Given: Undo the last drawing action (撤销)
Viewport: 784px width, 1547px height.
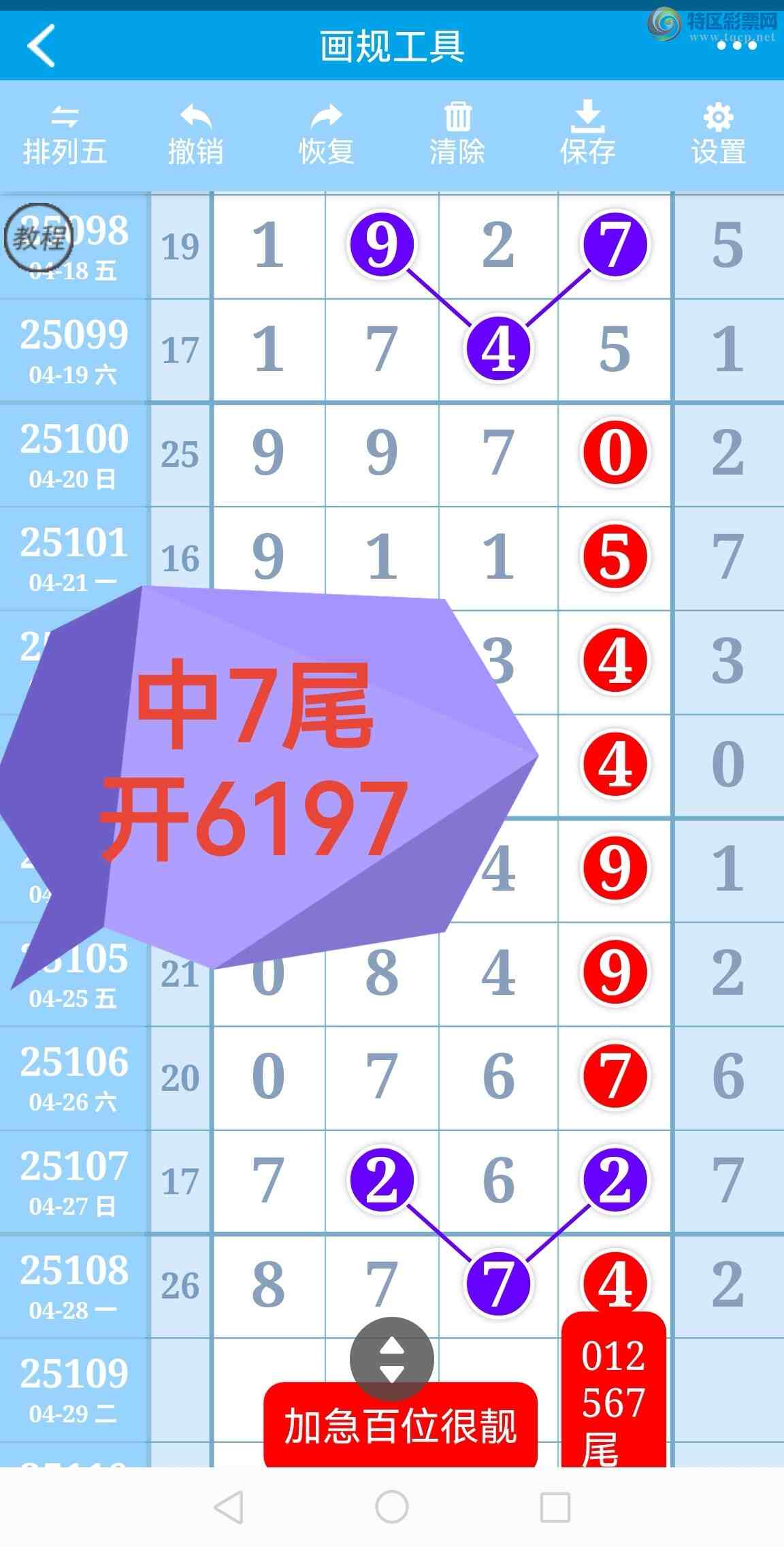Looking at the screenshot, I should [196, 133].
